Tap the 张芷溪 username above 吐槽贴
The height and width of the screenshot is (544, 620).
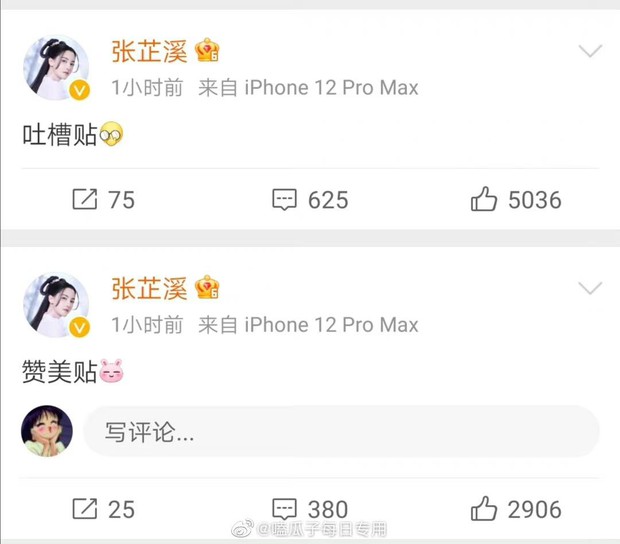coord(149,50)
